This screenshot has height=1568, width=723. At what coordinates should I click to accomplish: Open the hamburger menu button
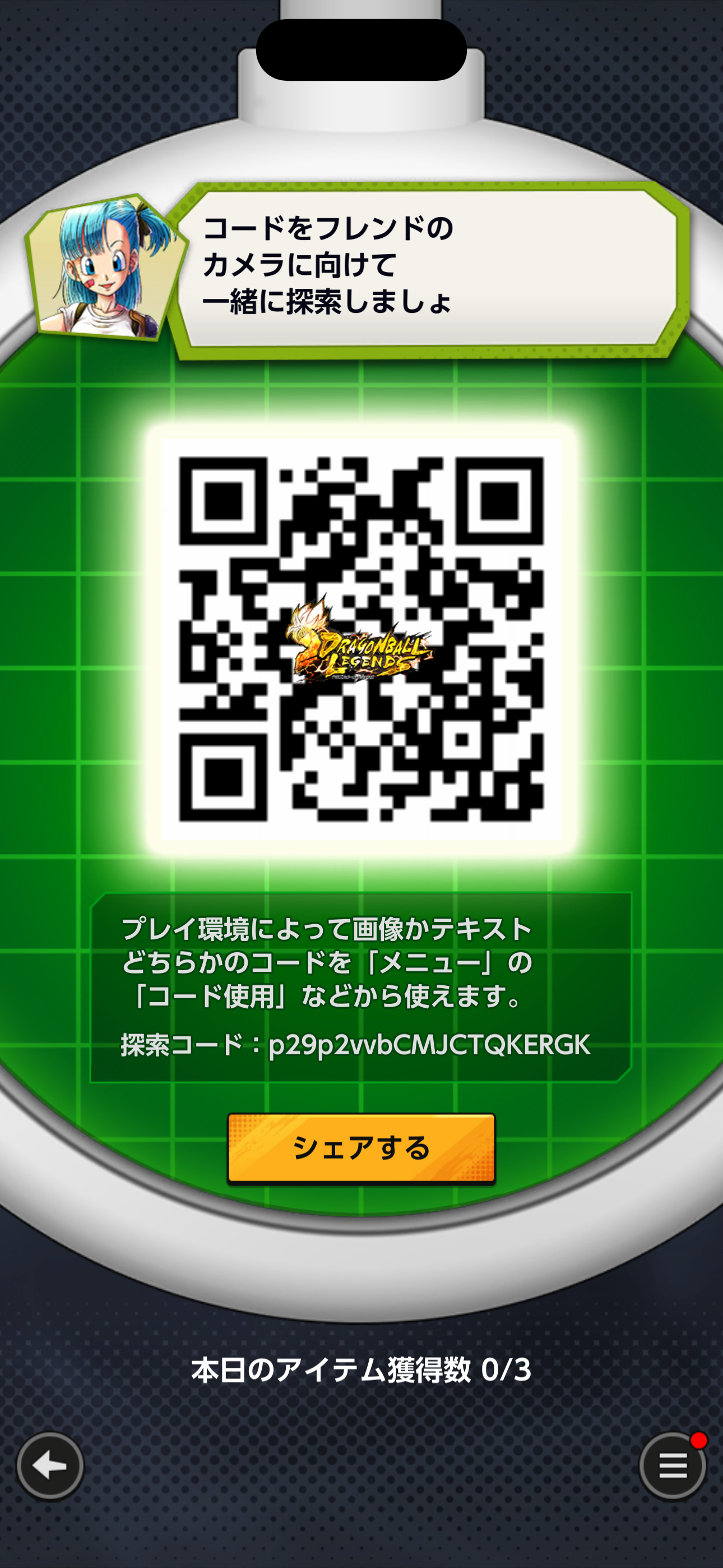[x=673, y=1466]
